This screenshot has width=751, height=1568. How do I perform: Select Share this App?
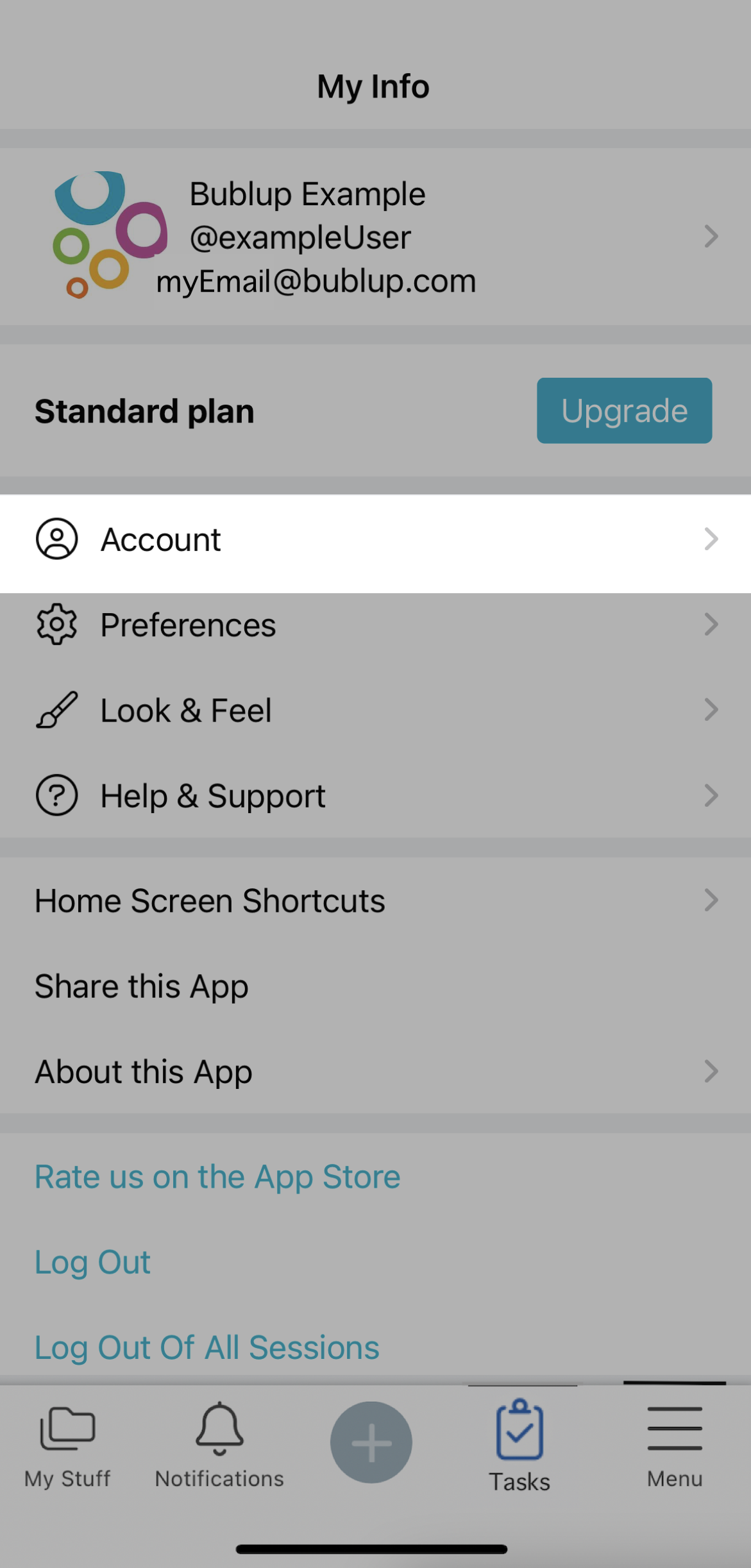(x=375, y=986)
